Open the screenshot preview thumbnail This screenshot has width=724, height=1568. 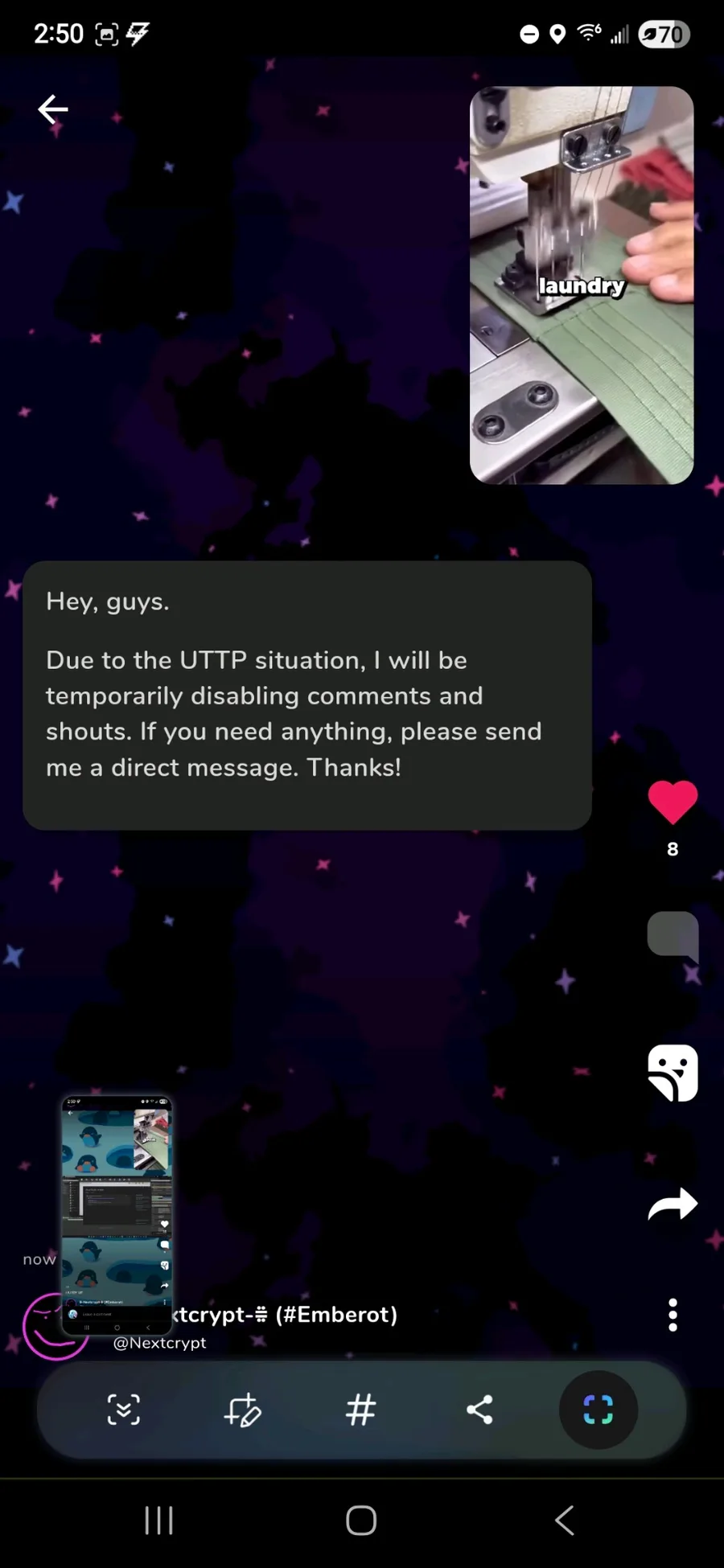click(117, 1214)
